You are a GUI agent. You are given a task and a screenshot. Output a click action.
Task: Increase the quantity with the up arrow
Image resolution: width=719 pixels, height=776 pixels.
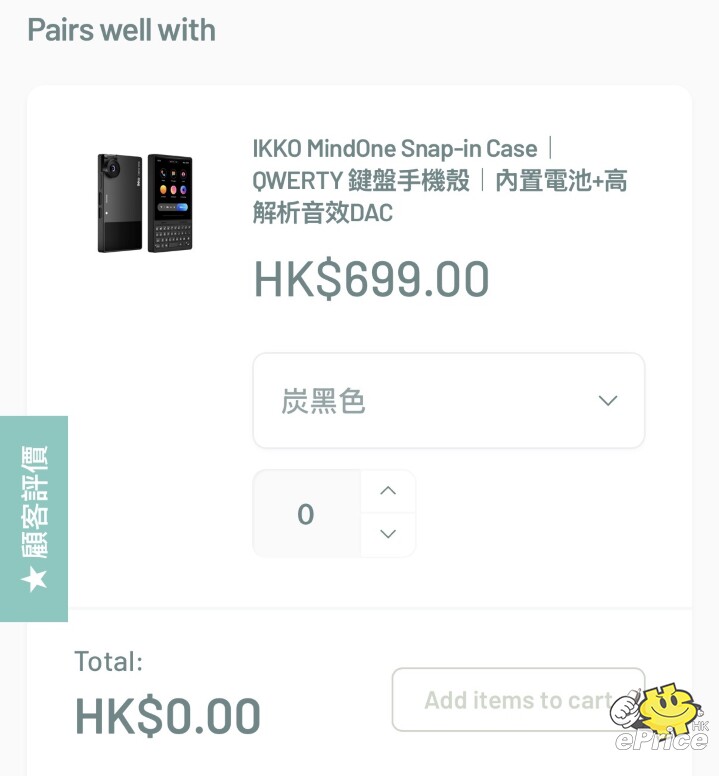click(388, 491)
